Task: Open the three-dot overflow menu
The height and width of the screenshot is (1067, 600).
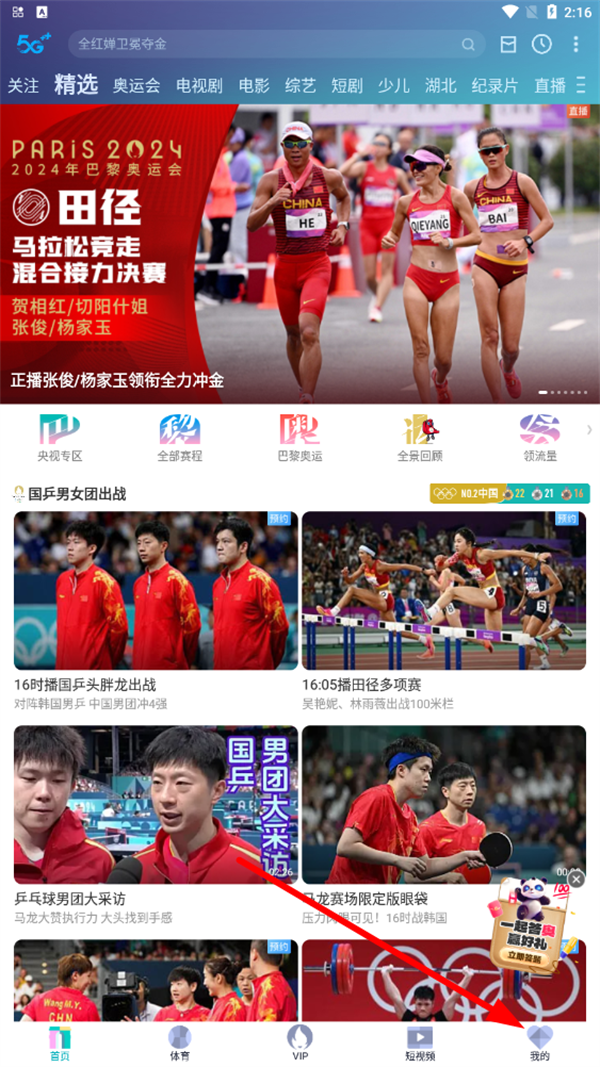Action: pyautogui.click(x=575, y=44)
